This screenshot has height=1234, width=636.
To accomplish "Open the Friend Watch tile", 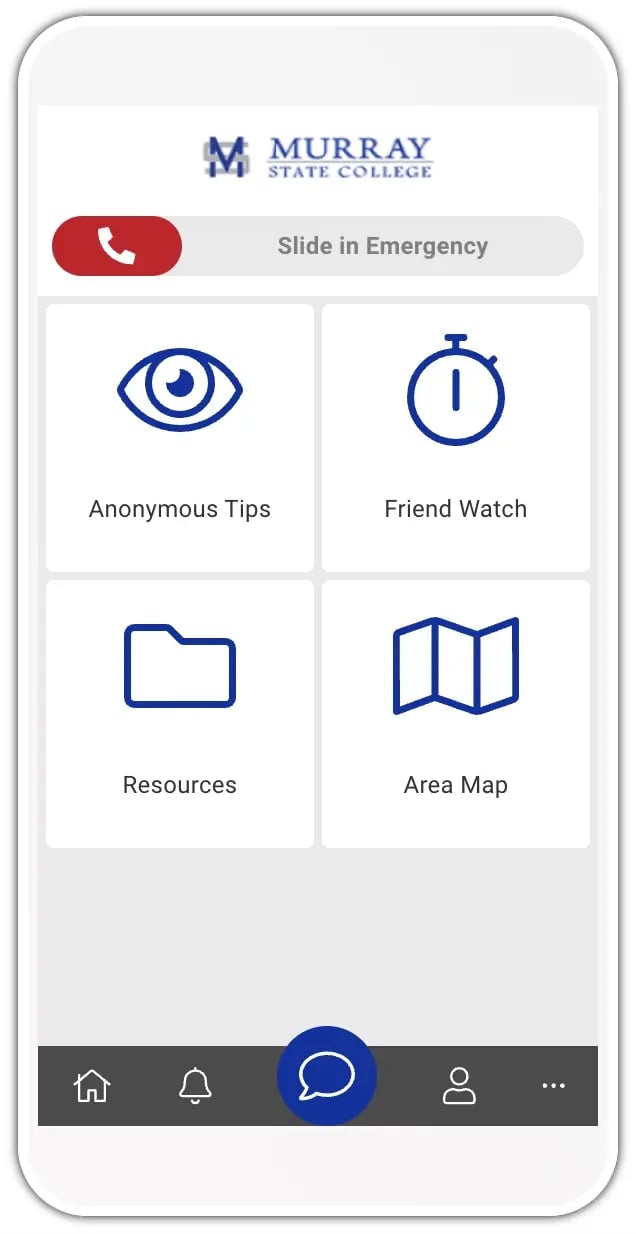I will [456, 438].
